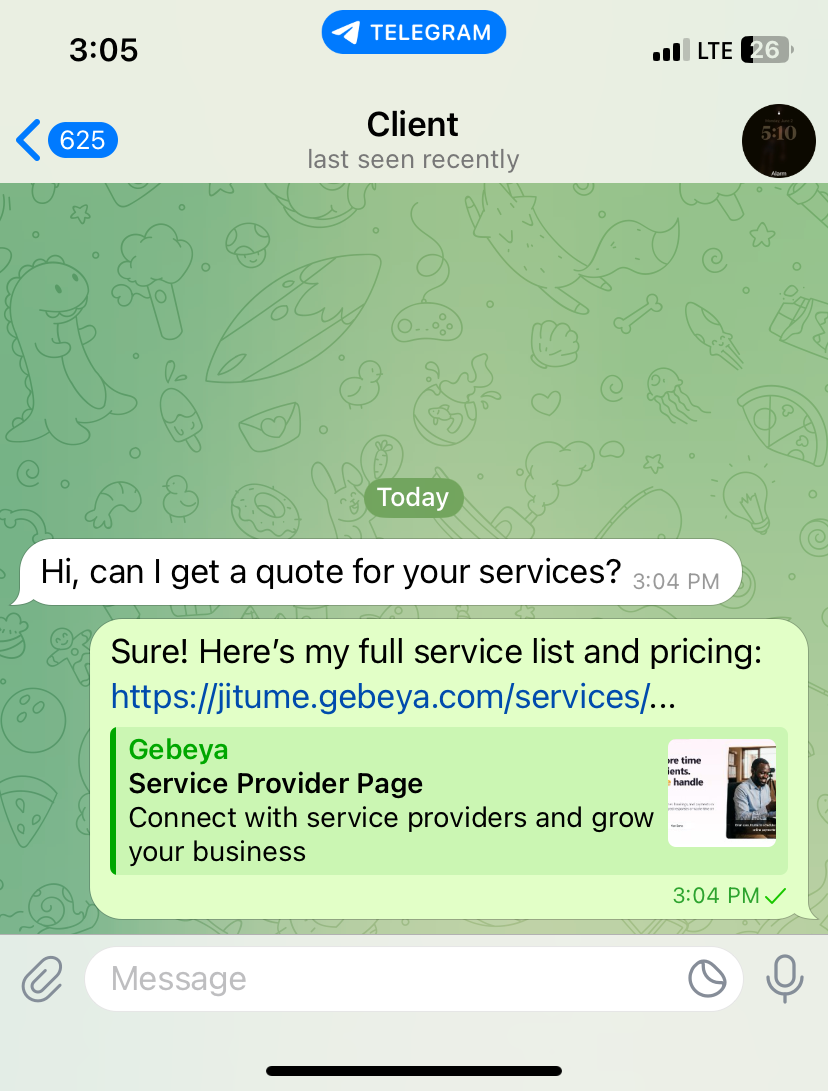The image size is (828, 1091).
Task: Go back to the chat list
Action: pos(65,140)
